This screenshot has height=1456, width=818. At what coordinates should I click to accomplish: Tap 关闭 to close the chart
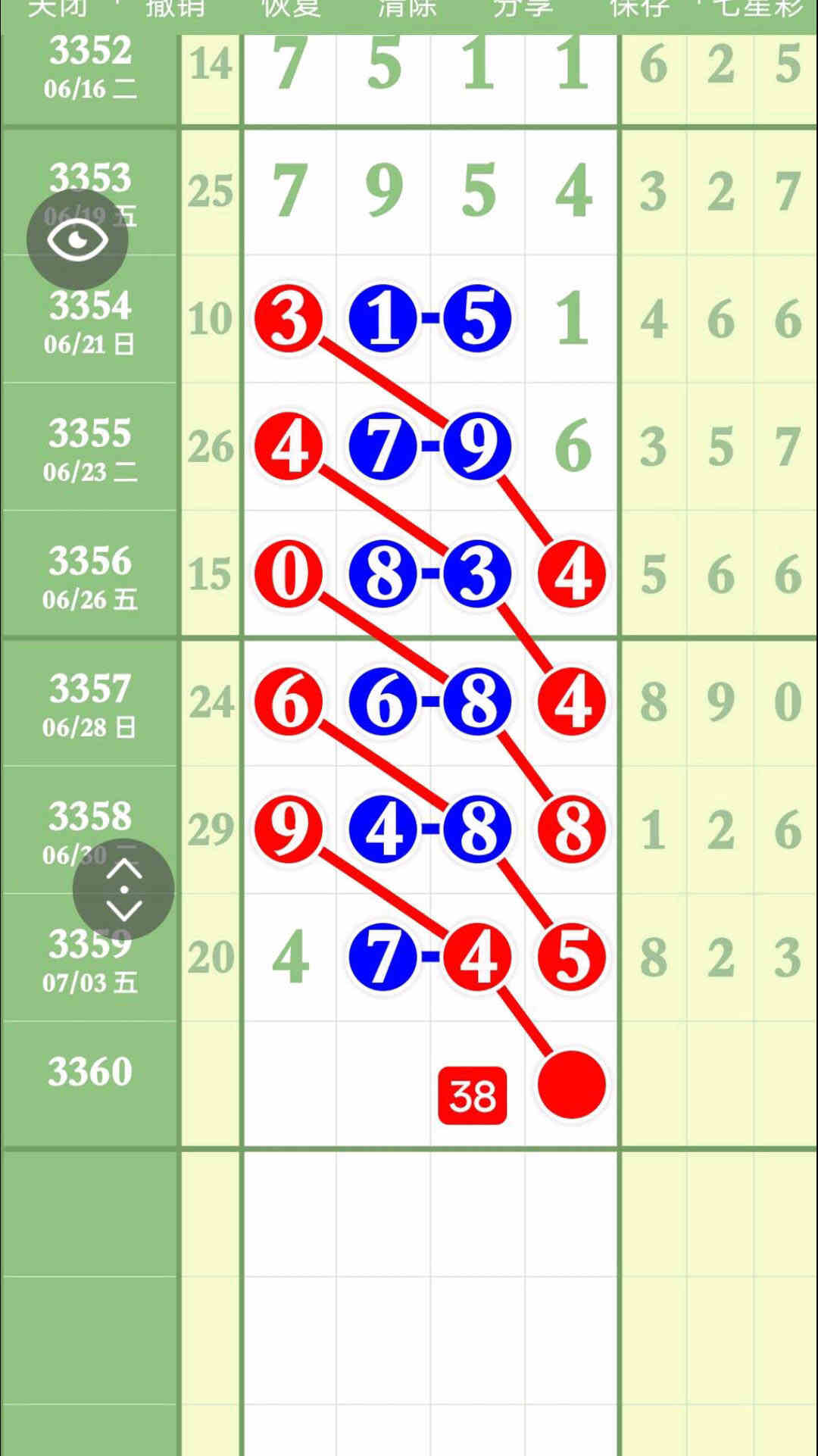pos(57,9)
